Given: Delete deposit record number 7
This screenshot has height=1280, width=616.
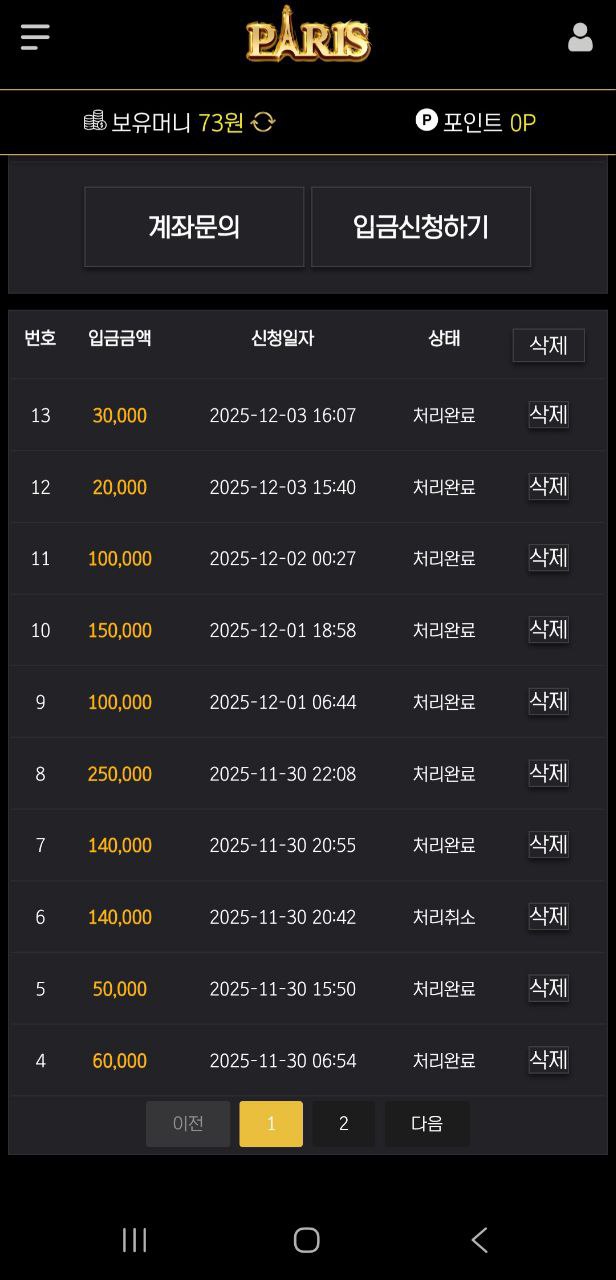Looking at the screenshot, I should click(549, 844).
